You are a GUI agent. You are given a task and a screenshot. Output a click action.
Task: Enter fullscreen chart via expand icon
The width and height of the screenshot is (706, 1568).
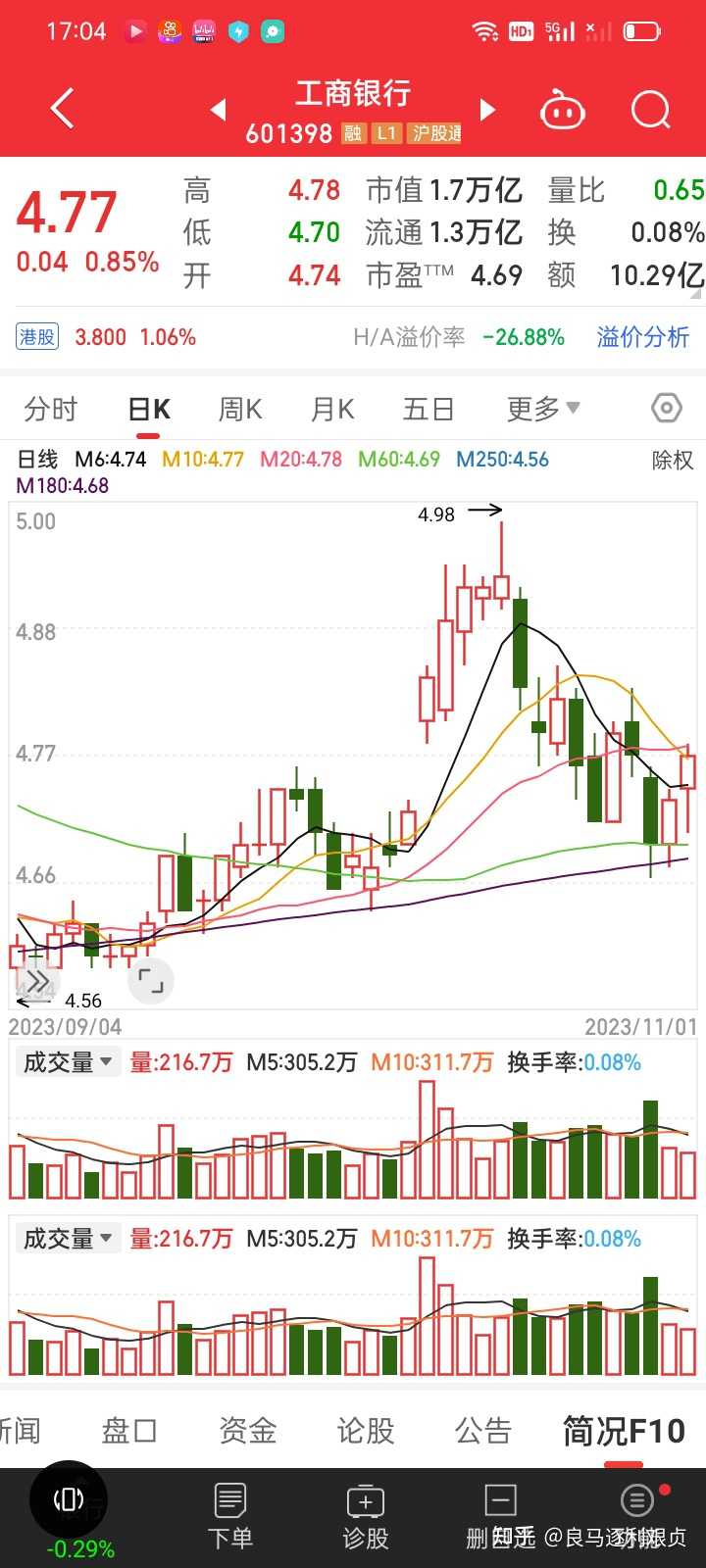pos(151,980)
